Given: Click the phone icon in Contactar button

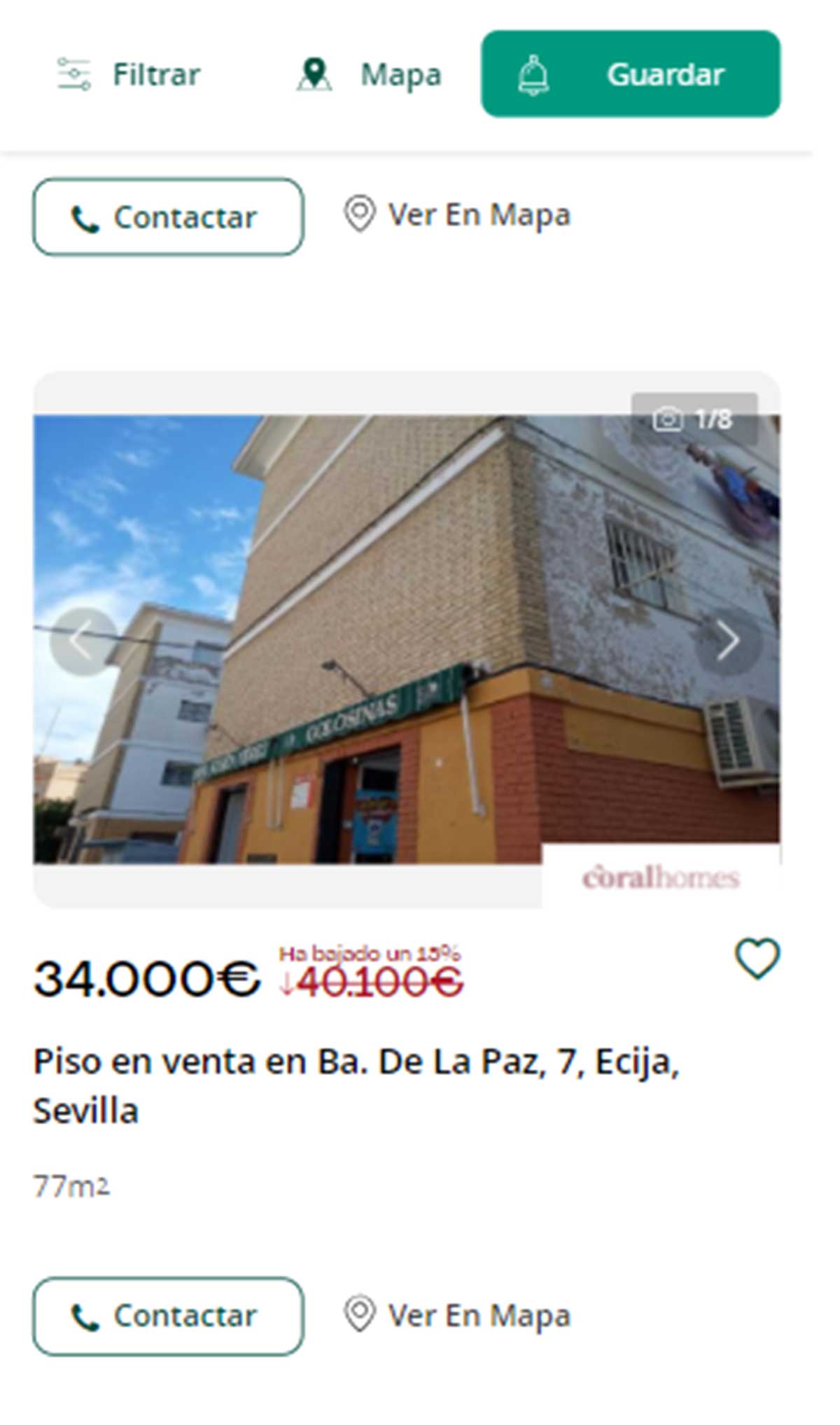Looking at the screenshot, I should point(85,217).
